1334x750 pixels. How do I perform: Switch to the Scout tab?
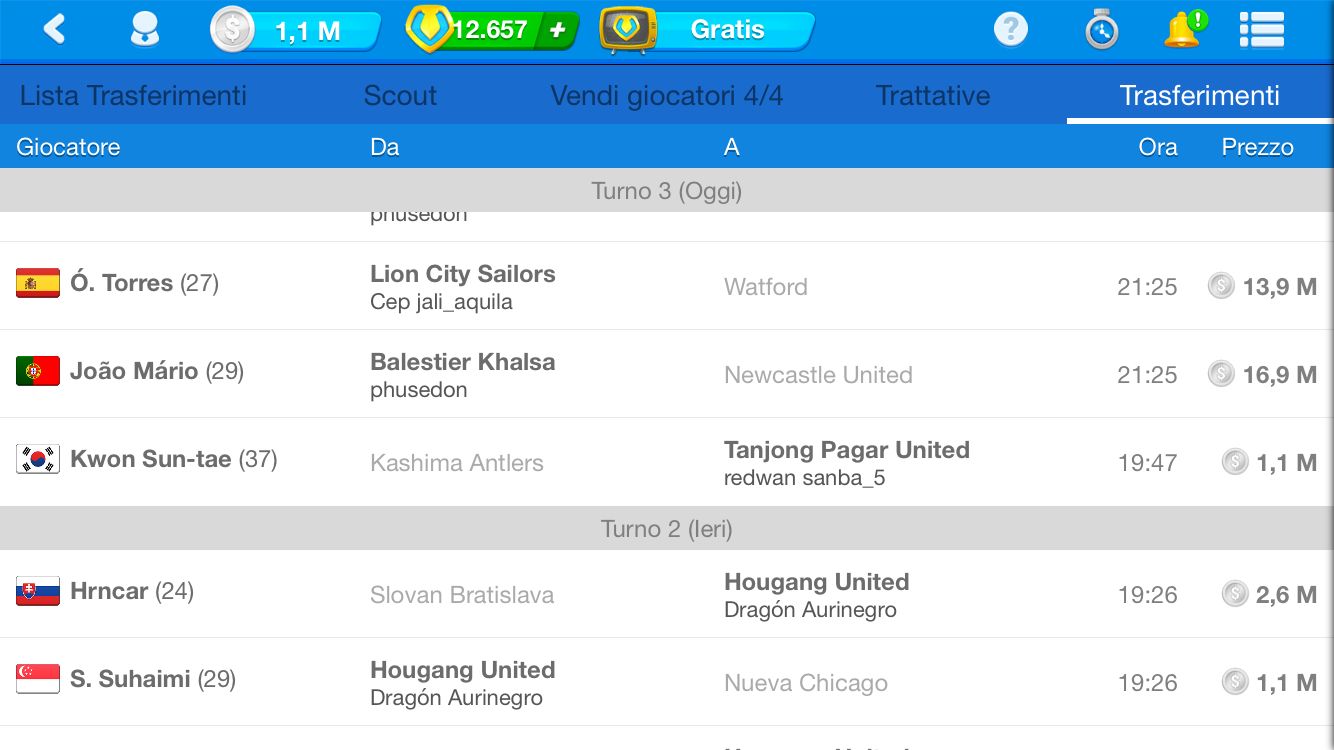pyautogui.click(x=400, y=96)
